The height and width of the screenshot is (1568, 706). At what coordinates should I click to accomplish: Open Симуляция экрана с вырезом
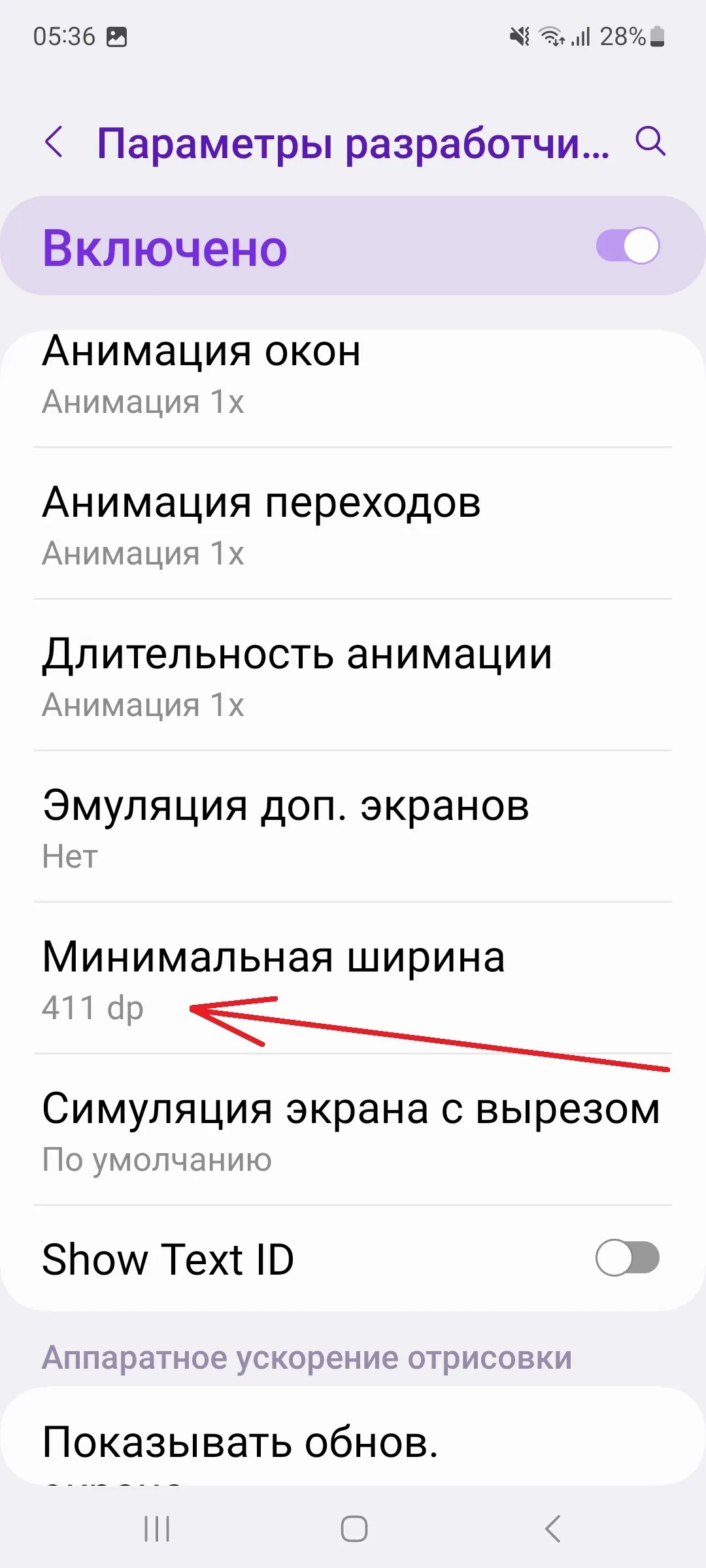353,1130
